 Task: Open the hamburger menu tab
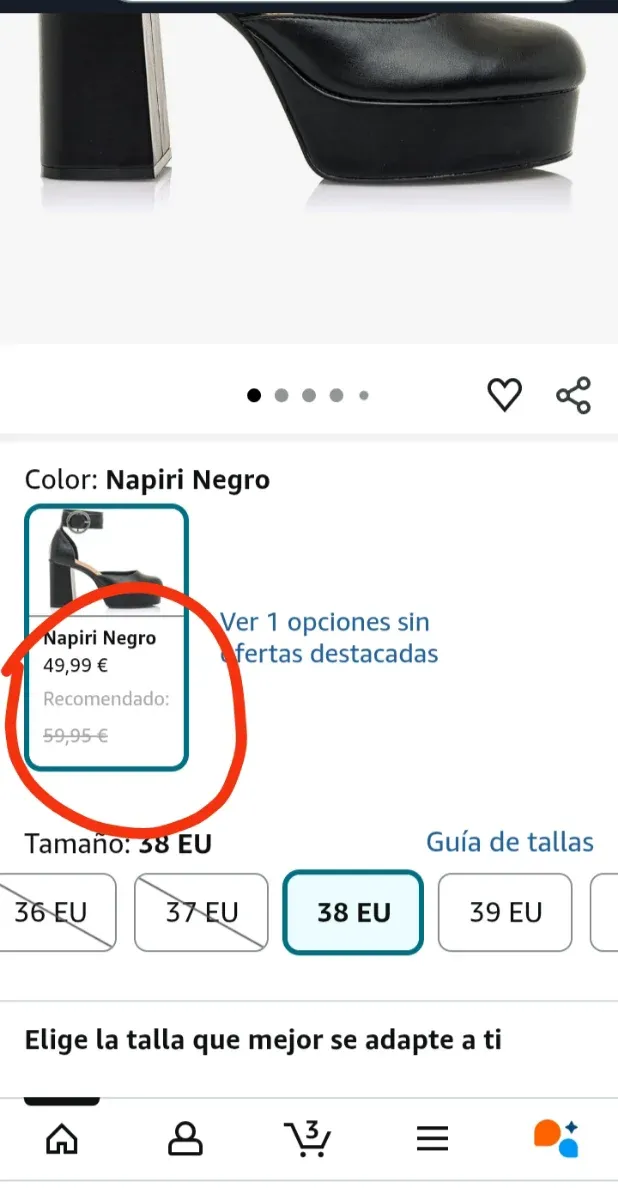432,1138
